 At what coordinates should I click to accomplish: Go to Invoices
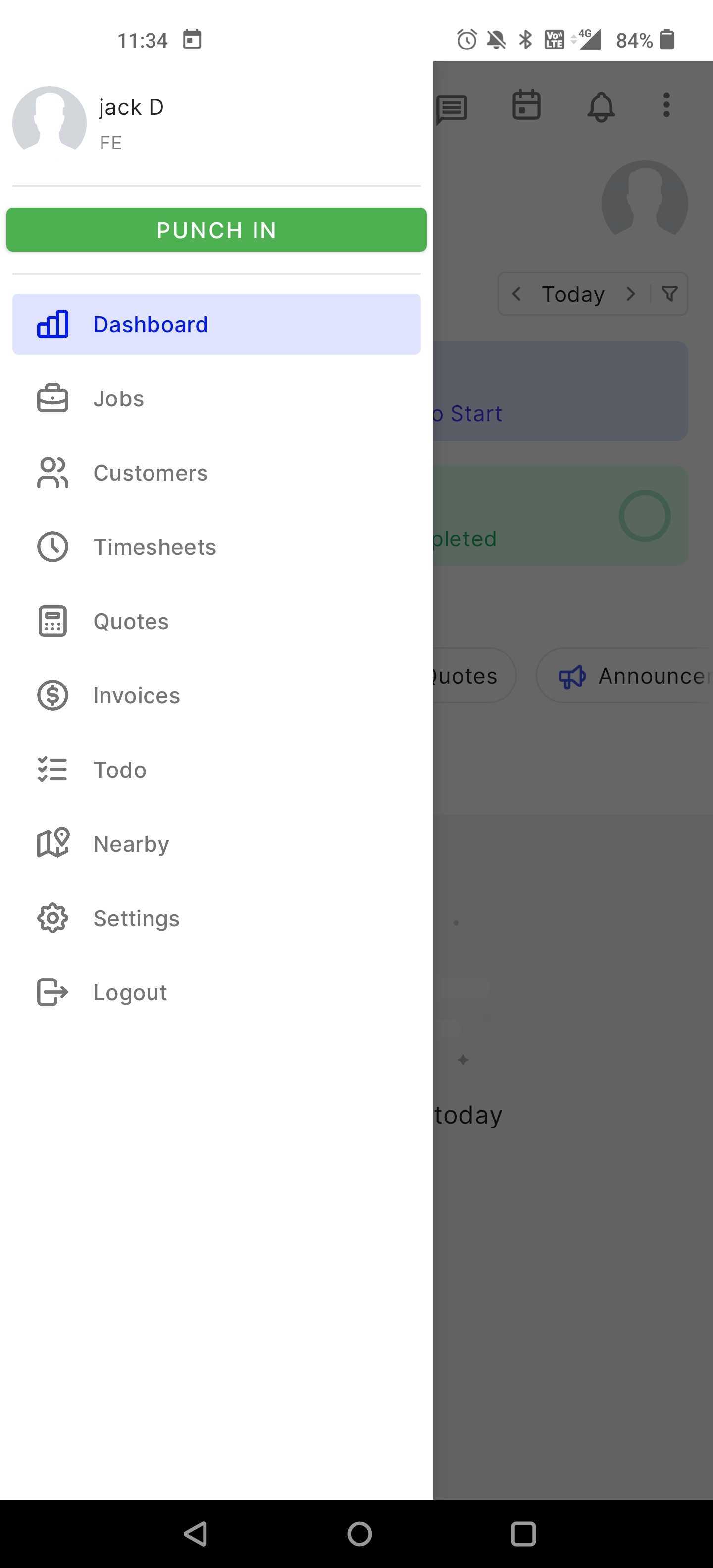tap(136, 696)
